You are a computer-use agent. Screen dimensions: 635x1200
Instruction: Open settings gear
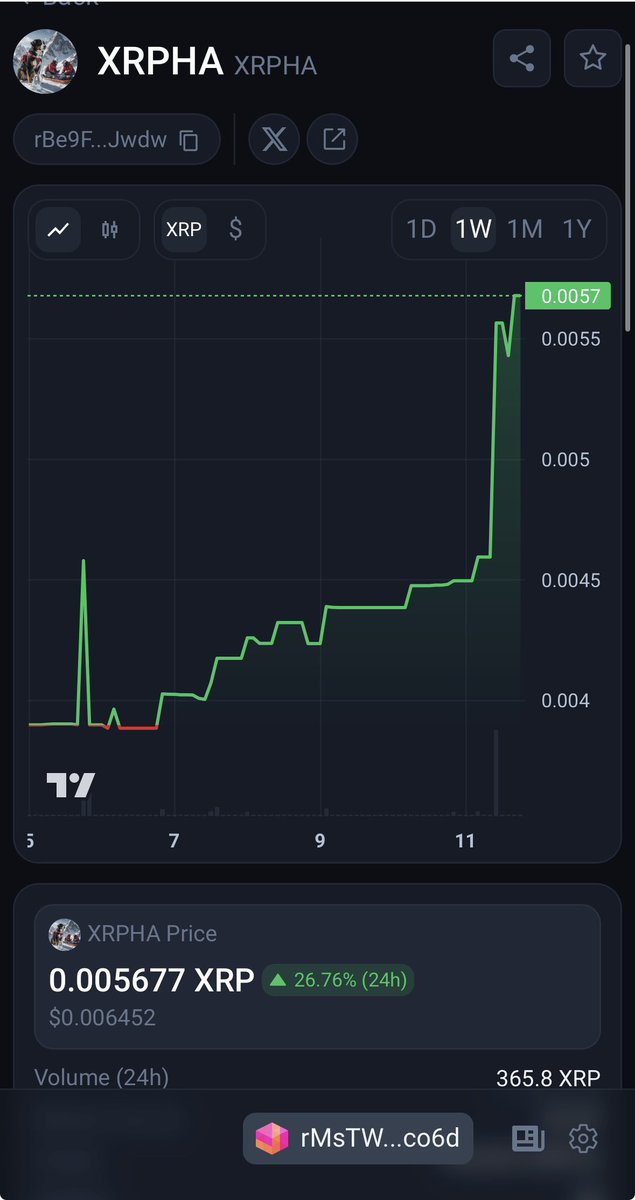coord(583,1137)
